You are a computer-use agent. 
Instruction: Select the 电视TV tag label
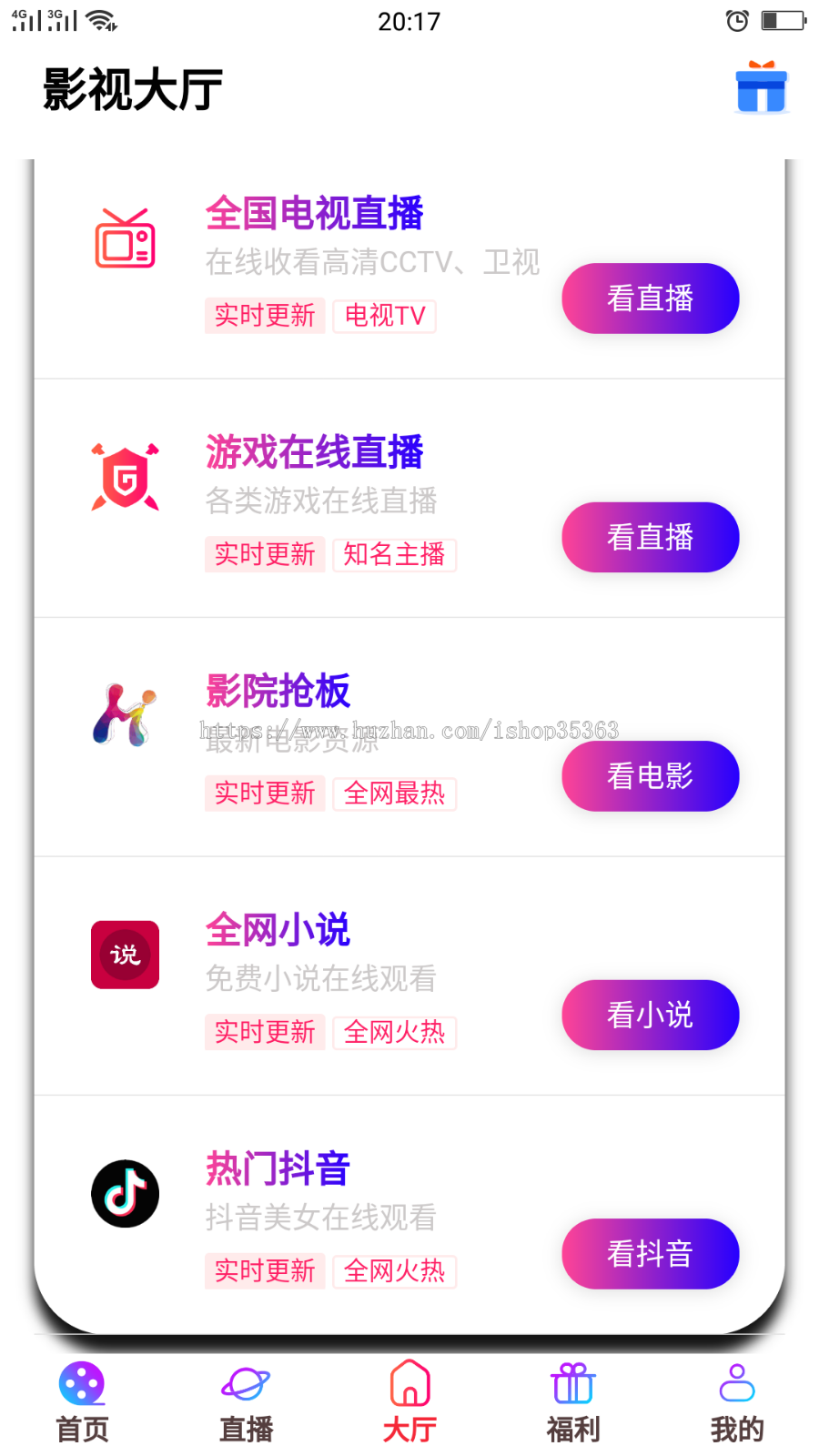(384, 316)
